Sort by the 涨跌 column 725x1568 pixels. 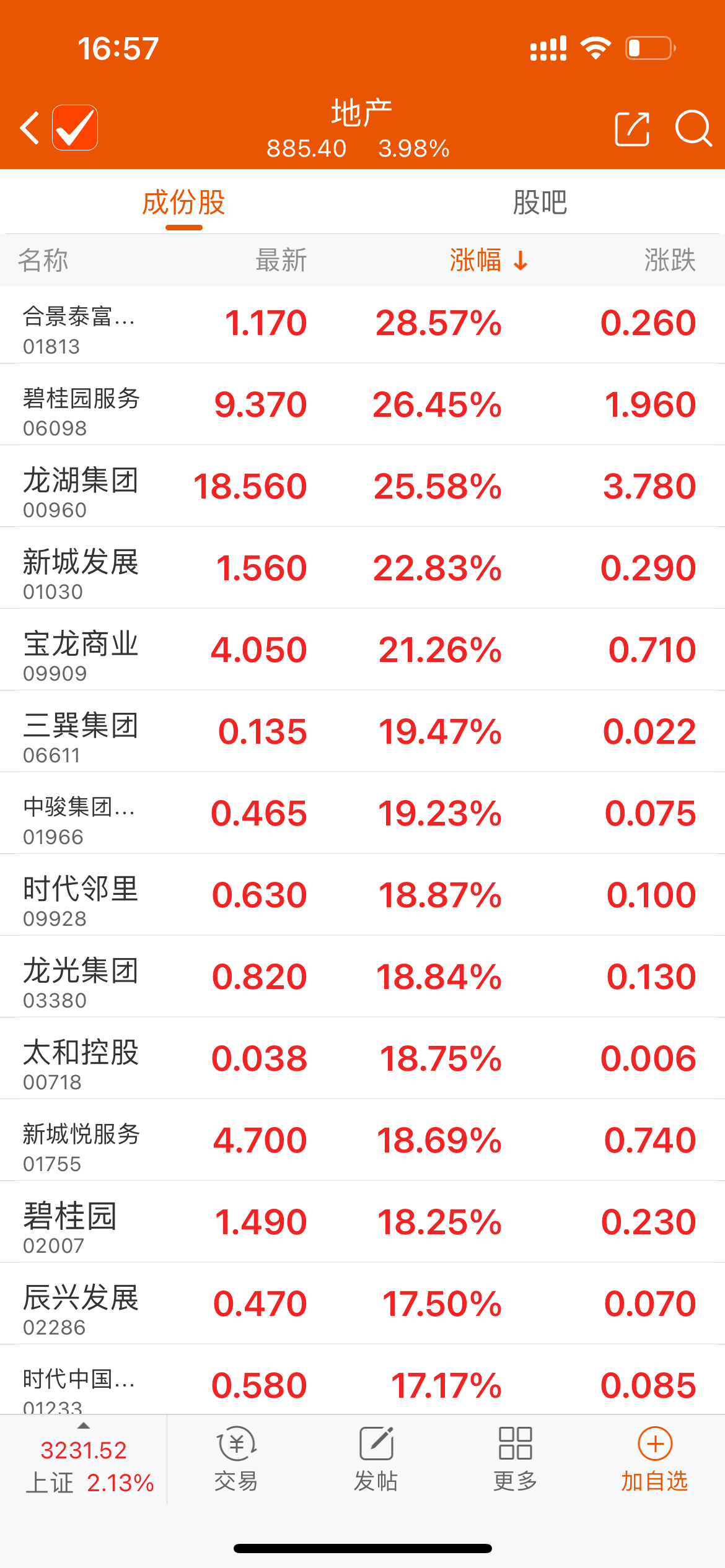669,260
